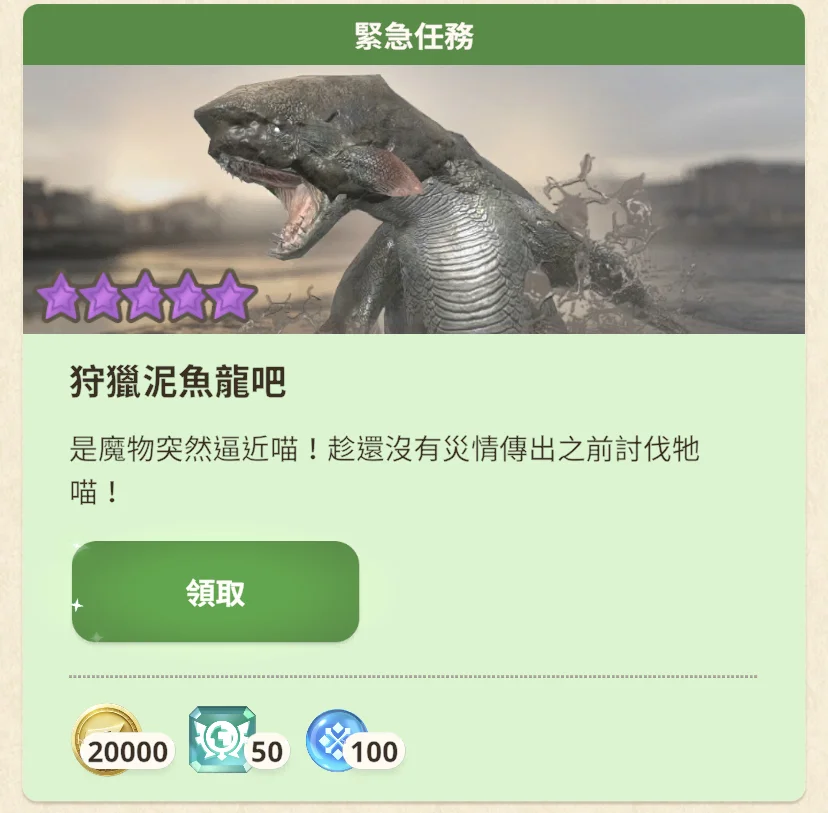The image size is (828, 813).
Task: Tap the 領取 claim button
Action: (x=215, y=592)
